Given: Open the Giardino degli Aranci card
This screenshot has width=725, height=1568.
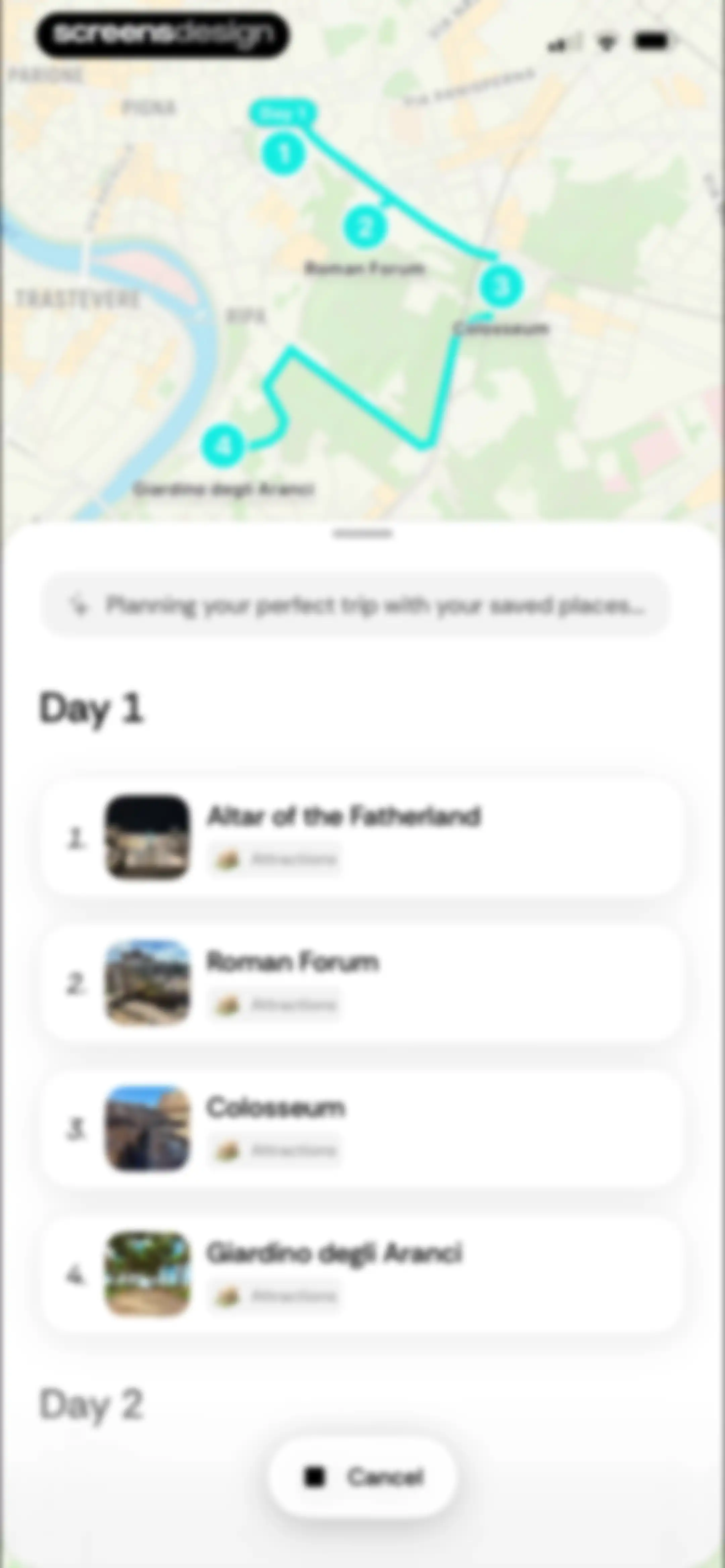Looking at the screenshot, I should [362, 1274].
